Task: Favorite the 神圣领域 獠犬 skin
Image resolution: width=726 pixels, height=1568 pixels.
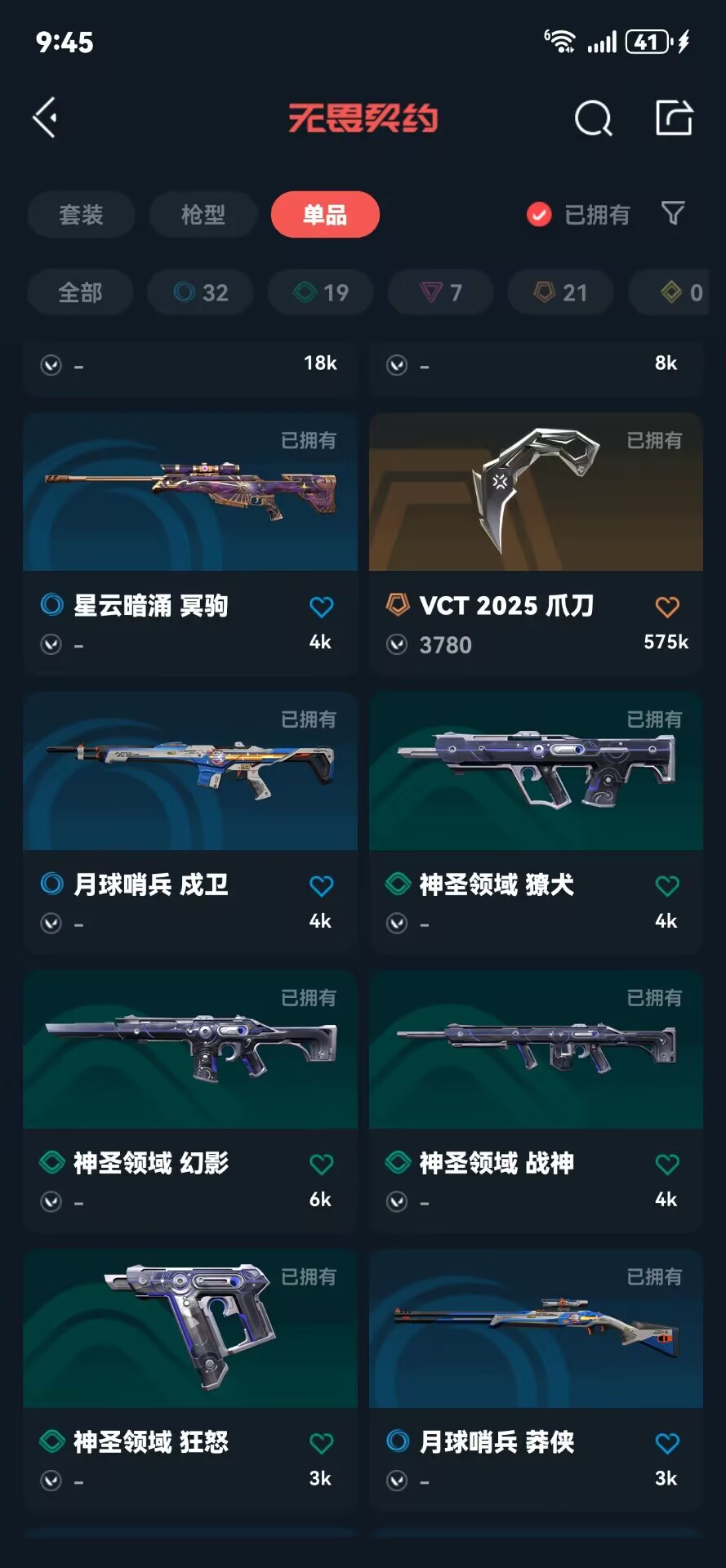Action: click(x=667, y=886)
